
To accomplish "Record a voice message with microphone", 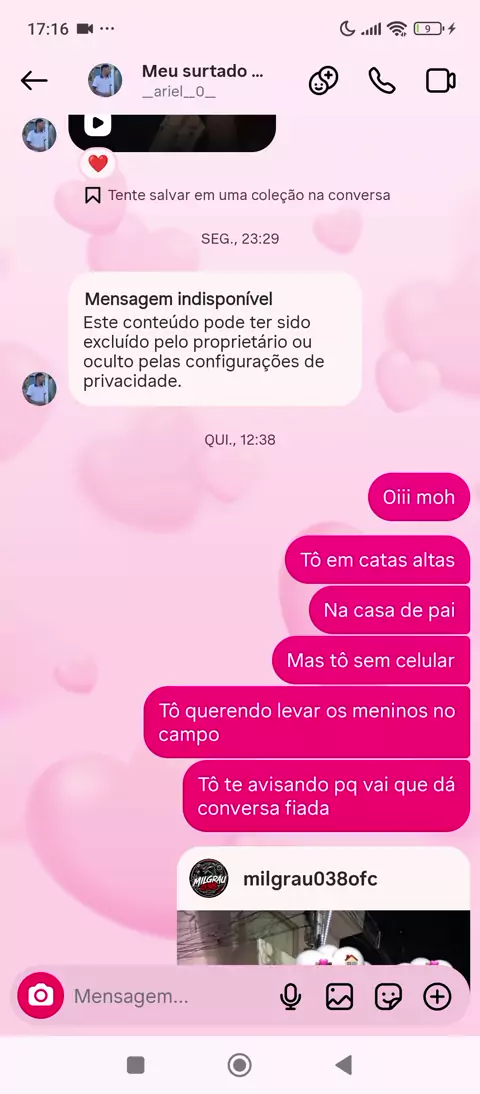I will (290, 997).
